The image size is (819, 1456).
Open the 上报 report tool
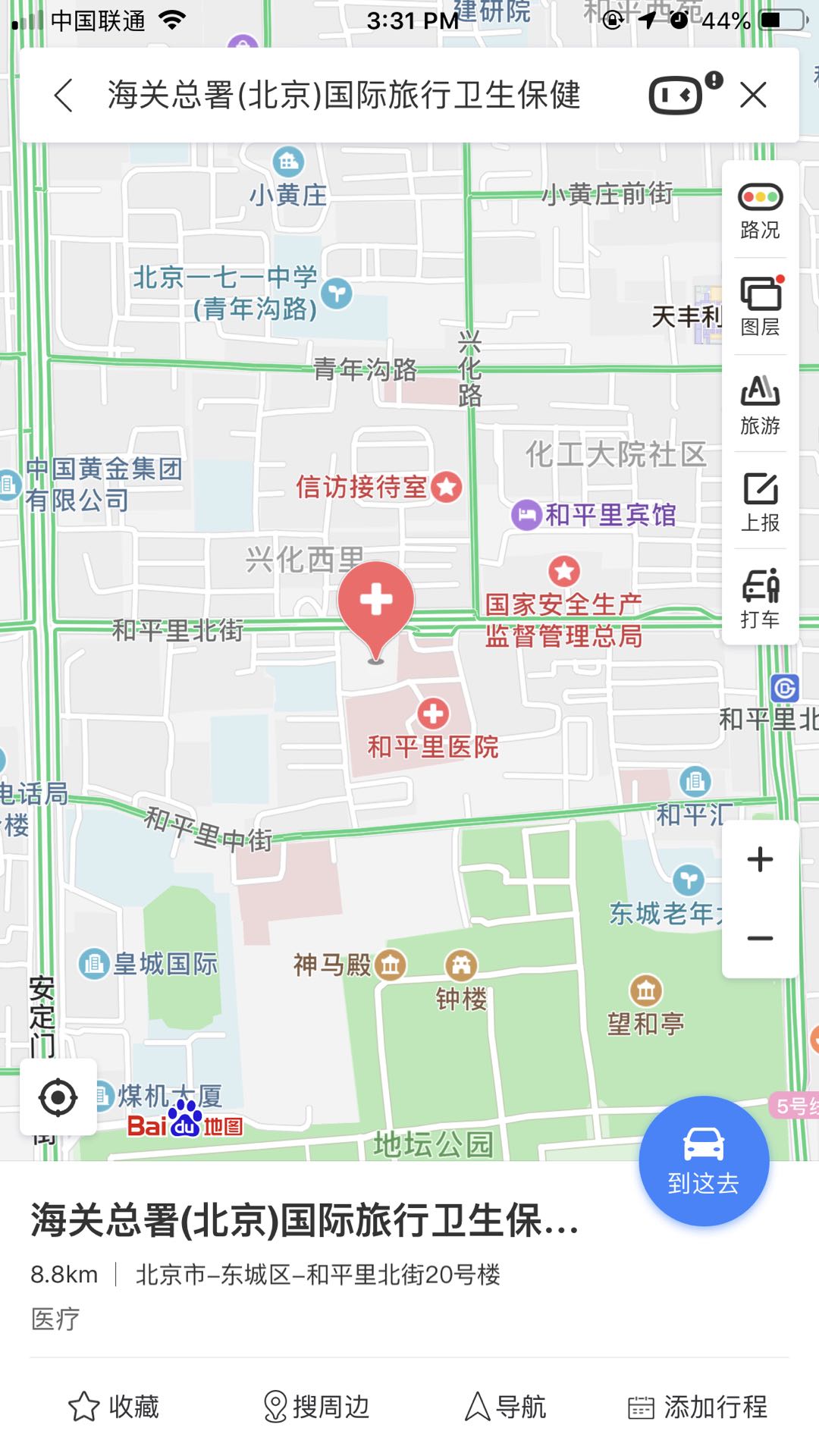[x=759, y=493]
